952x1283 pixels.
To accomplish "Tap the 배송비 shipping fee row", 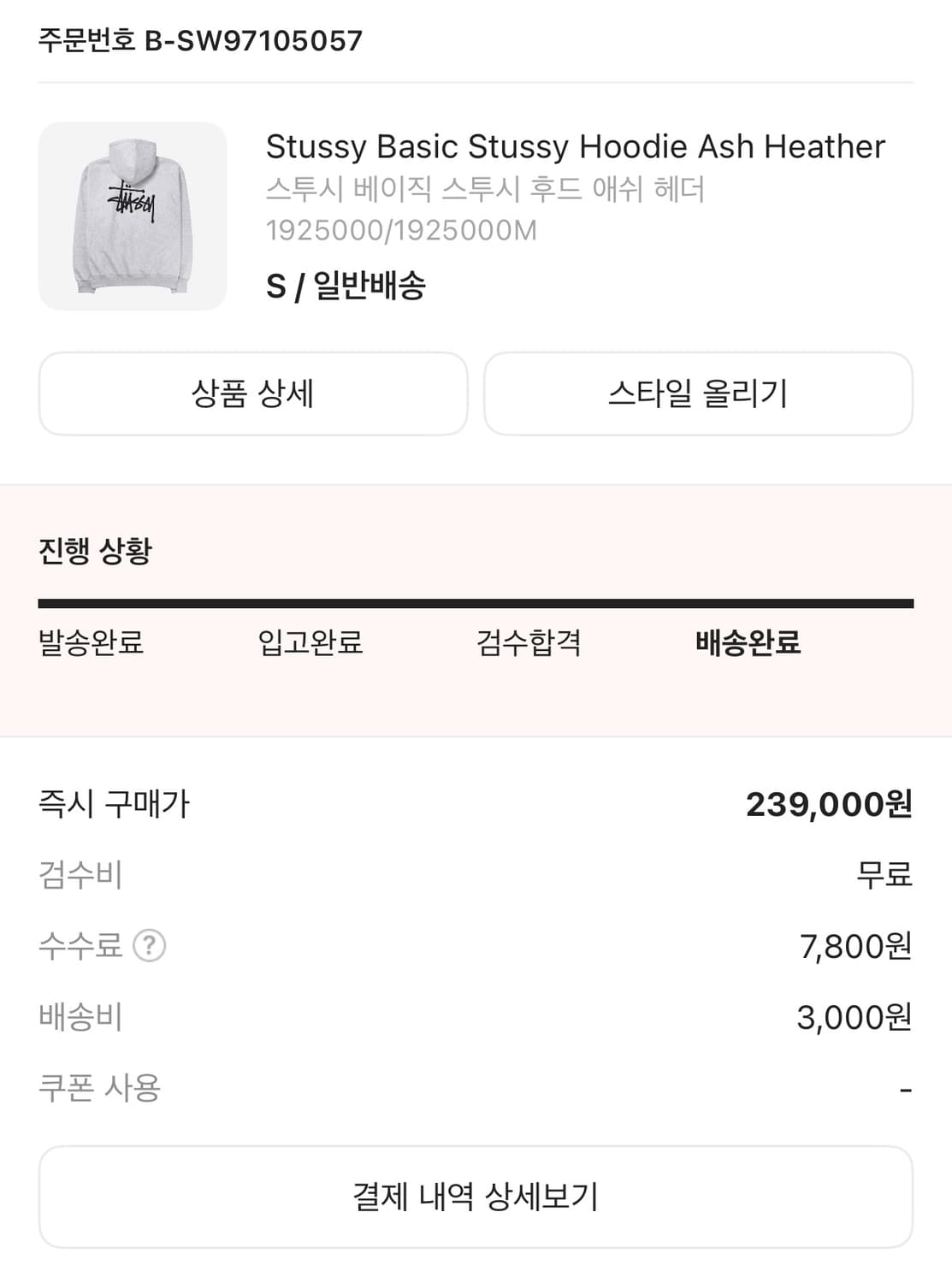I will [78, 1017].
